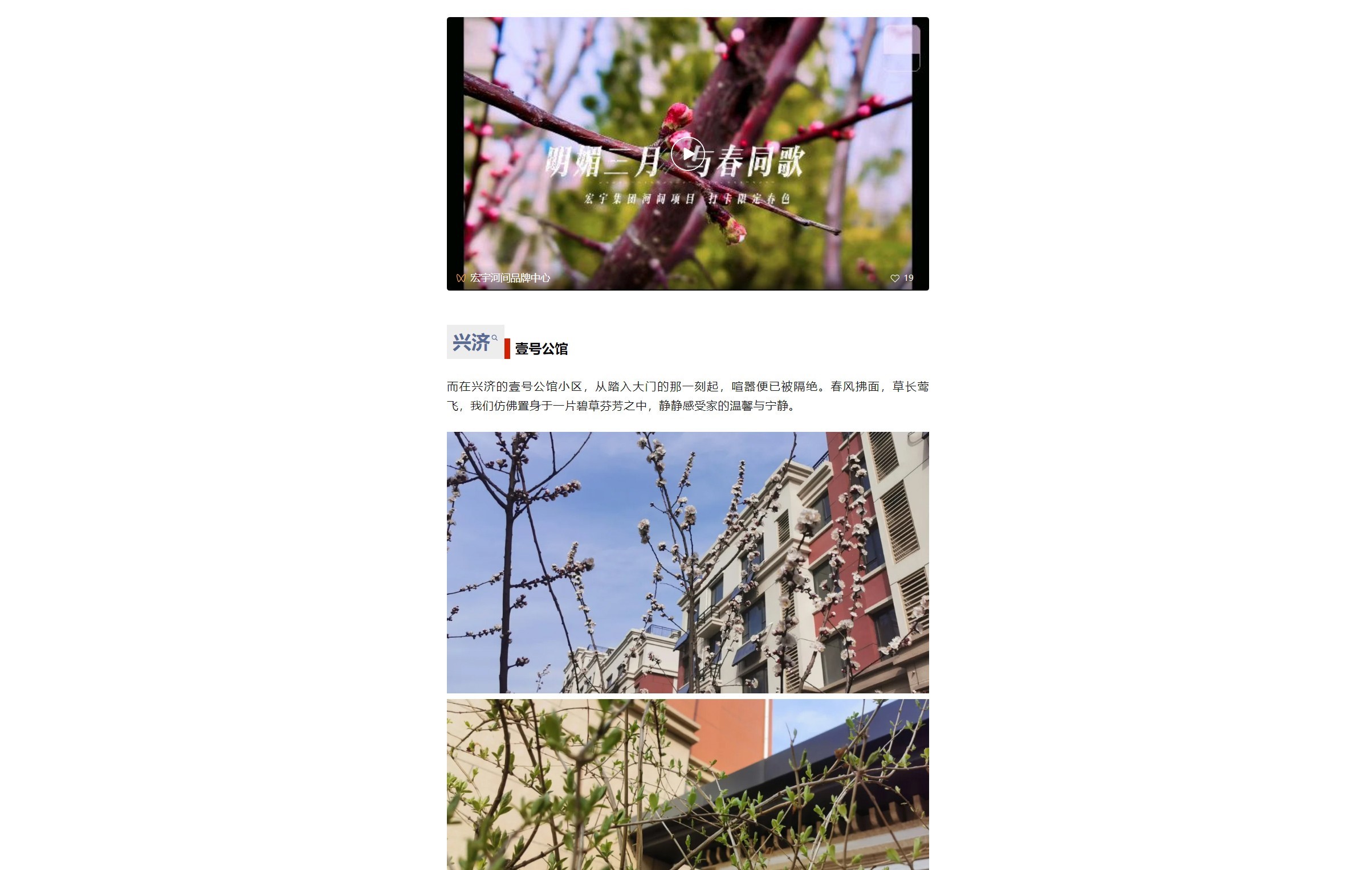
Task: Open the blossom and apartment building photo
Action: (x=687, y=562)
